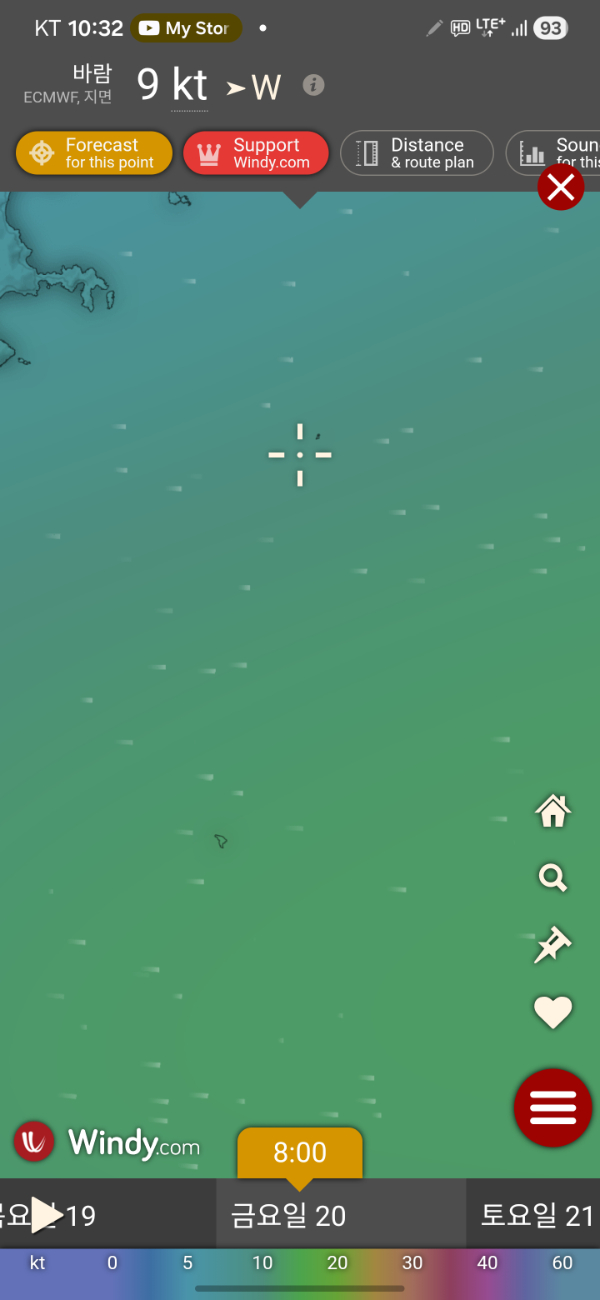600x1300 pixels.
Task: Drop a pin on map
Action: 552,945
